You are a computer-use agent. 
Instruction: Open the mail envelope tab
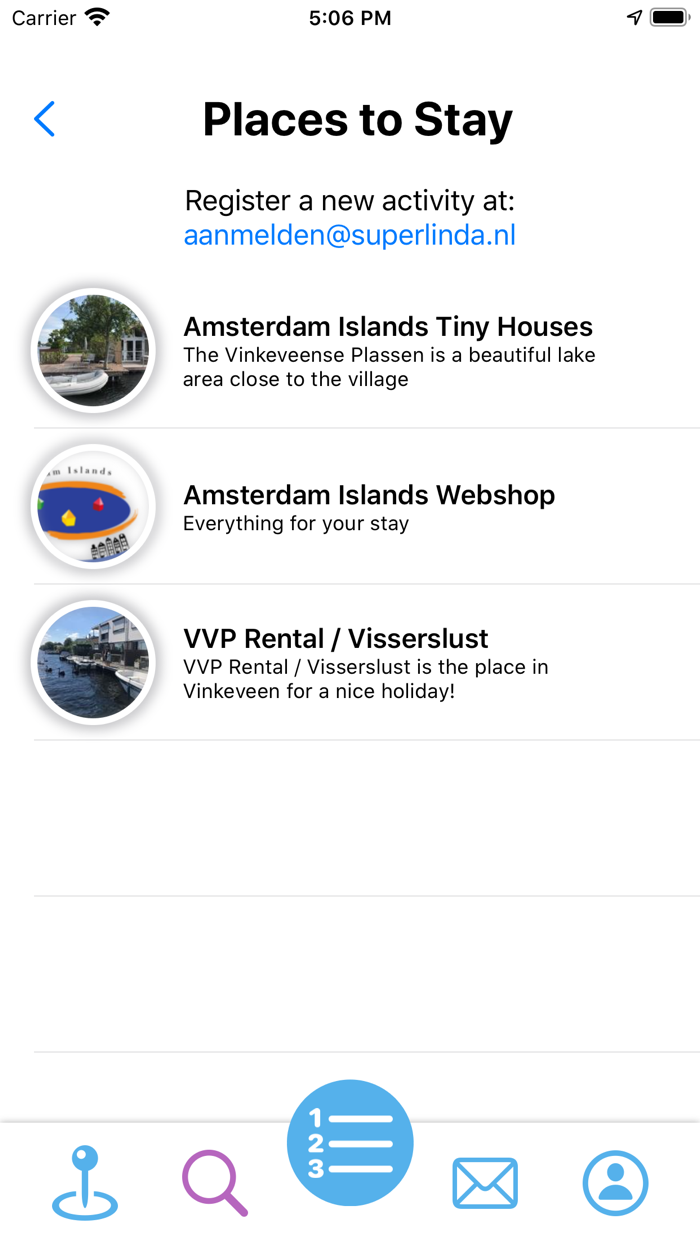[485, 1183]
